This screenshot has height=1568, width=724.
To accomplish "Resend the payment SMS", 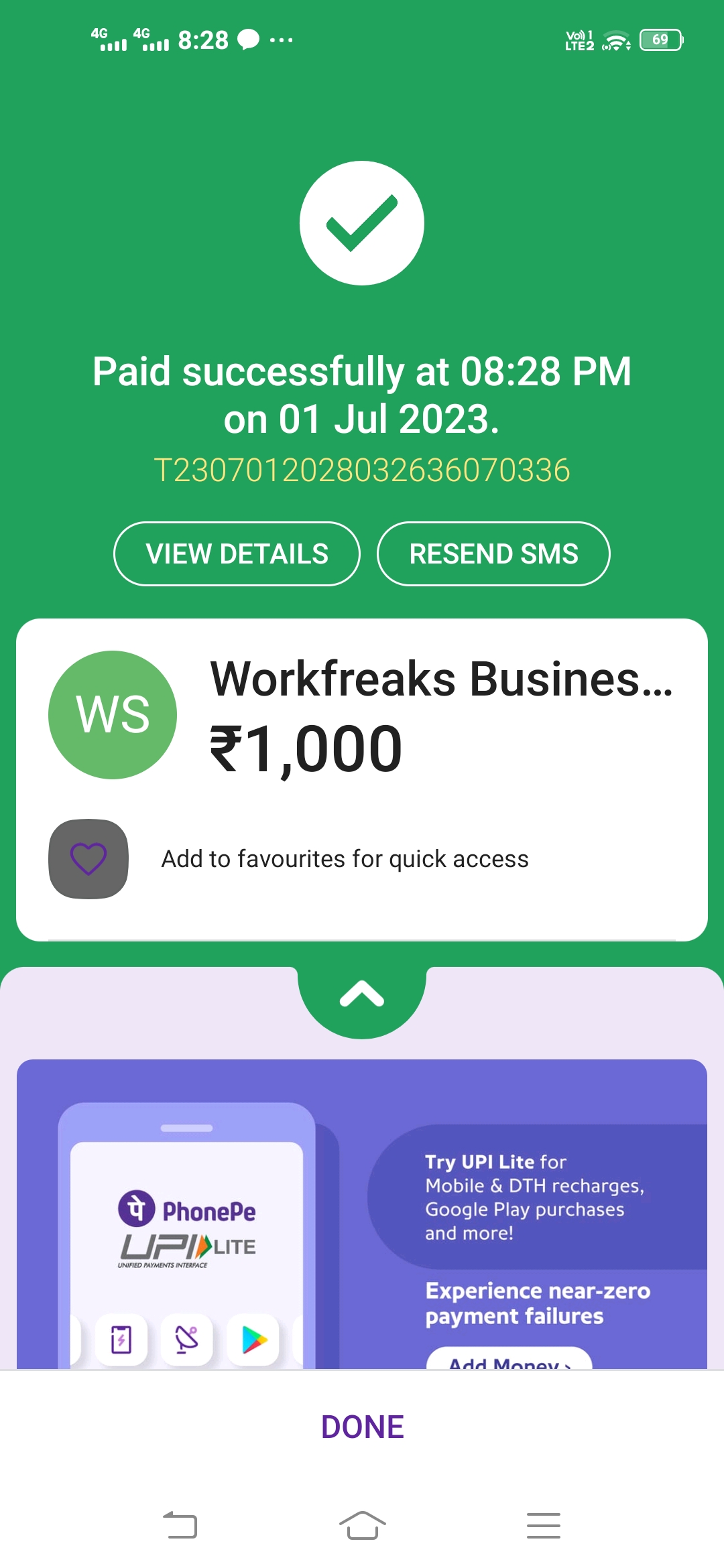I will (493, 553).
